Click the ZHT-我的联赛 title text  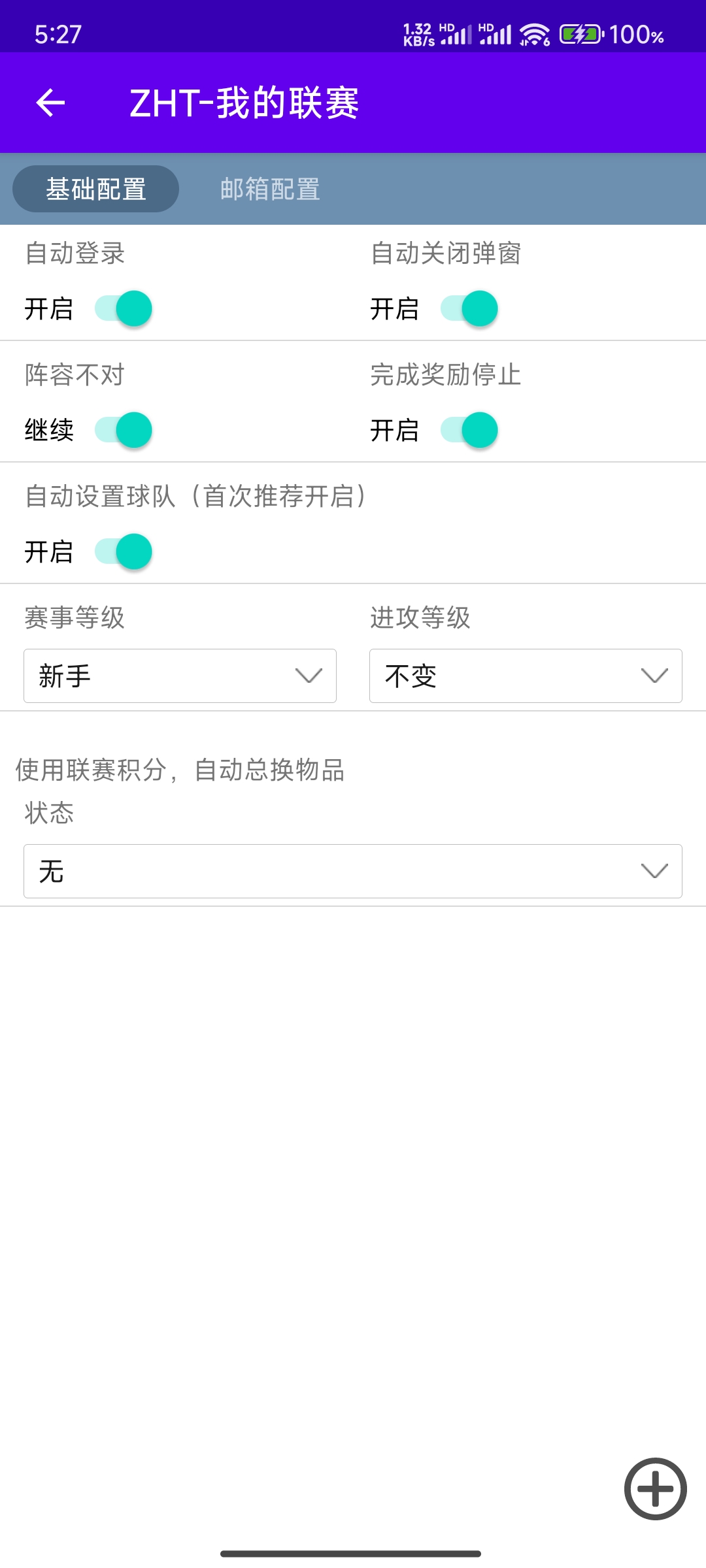[244, 102]
